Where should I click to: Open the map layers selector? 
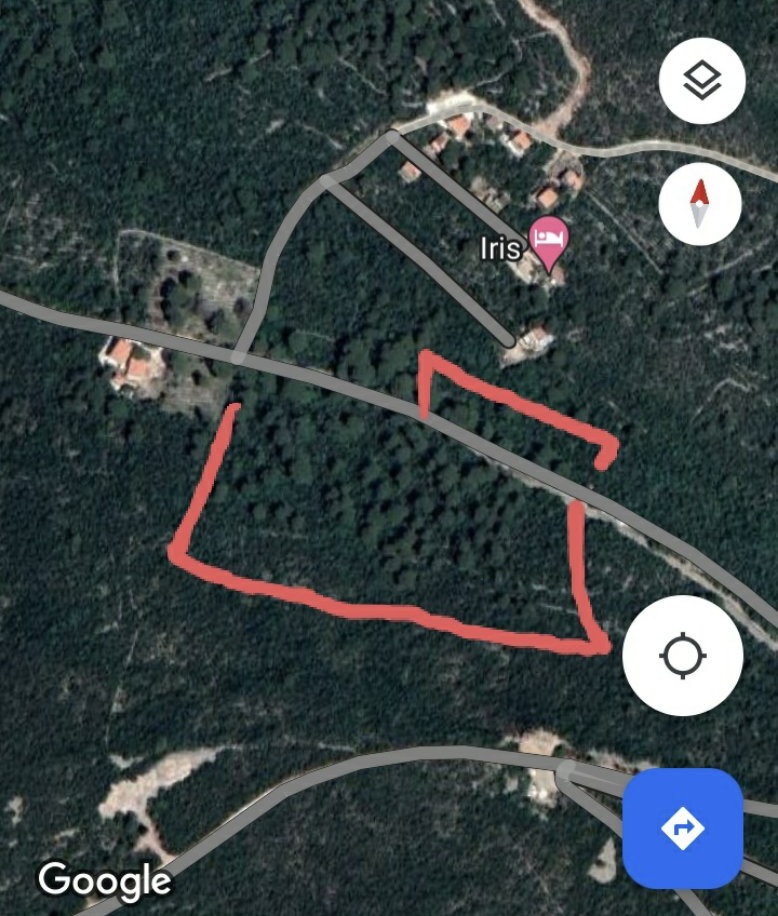pos(702,80)
